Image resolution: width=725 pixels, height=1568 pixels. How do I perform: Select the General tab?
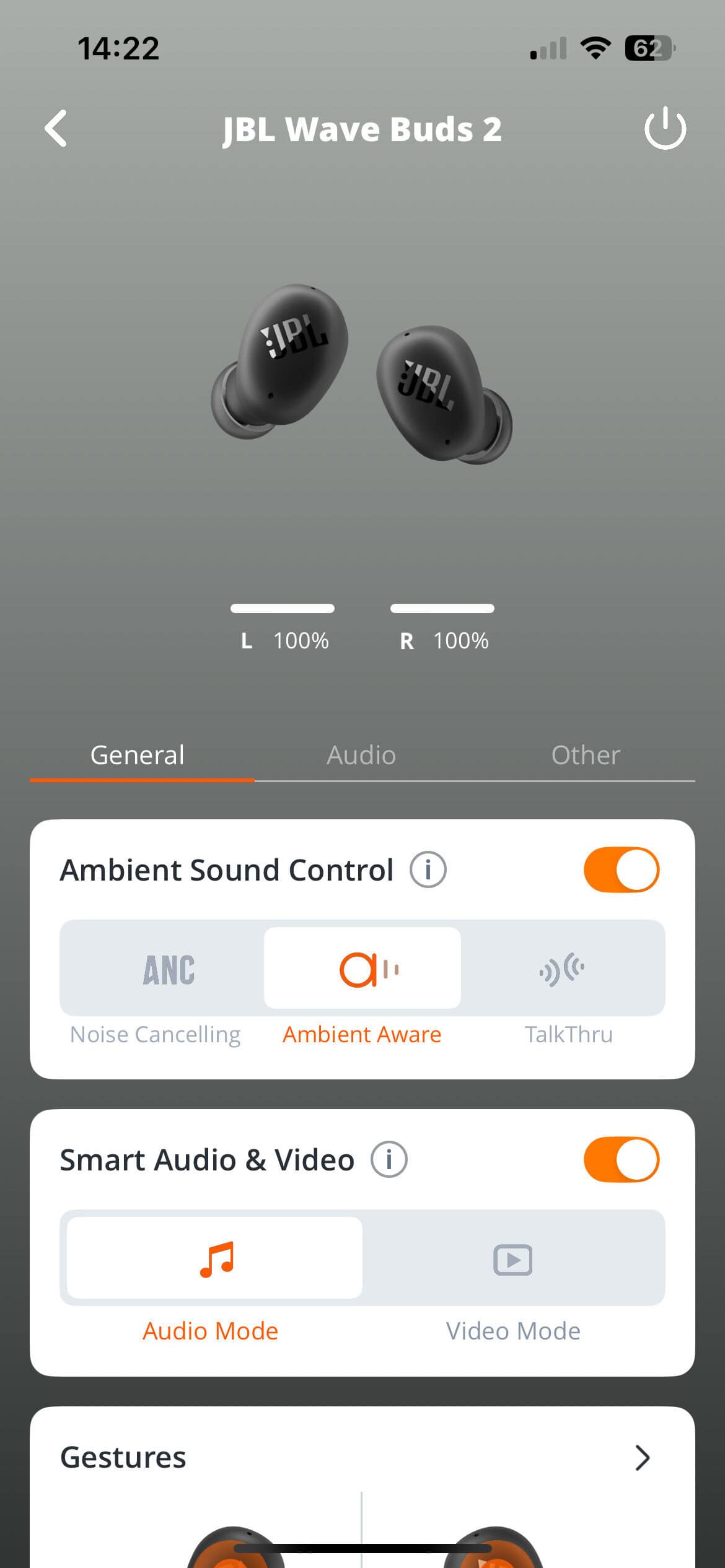[138, 755]
